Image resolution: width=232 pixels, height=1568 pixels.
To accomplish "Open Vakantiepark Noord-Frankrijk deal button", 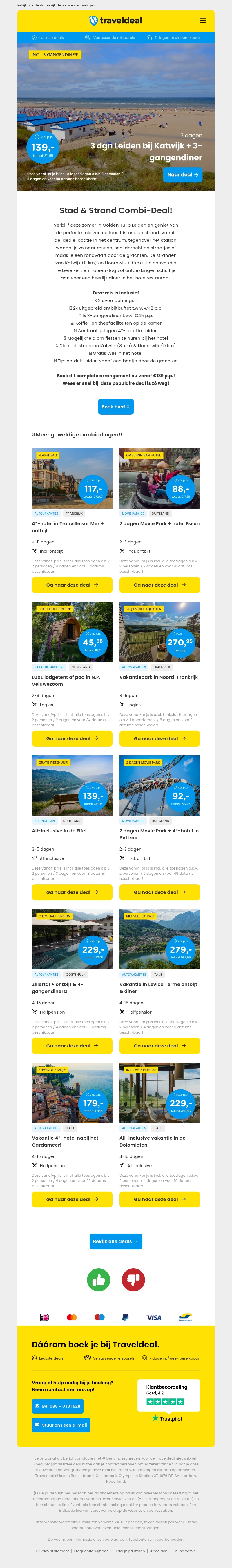I will pos(159,738).
